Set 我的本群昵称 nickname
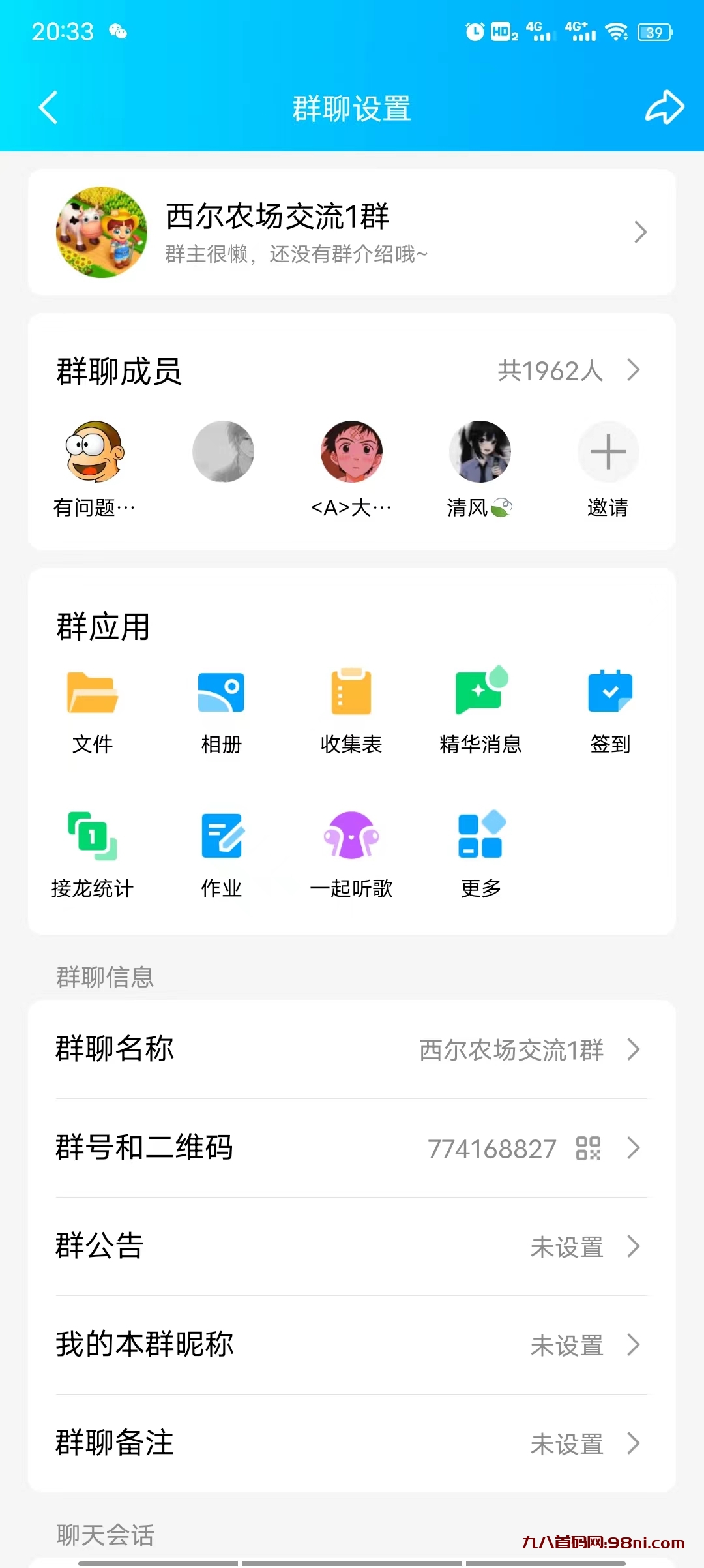 tap(352, 1345)
